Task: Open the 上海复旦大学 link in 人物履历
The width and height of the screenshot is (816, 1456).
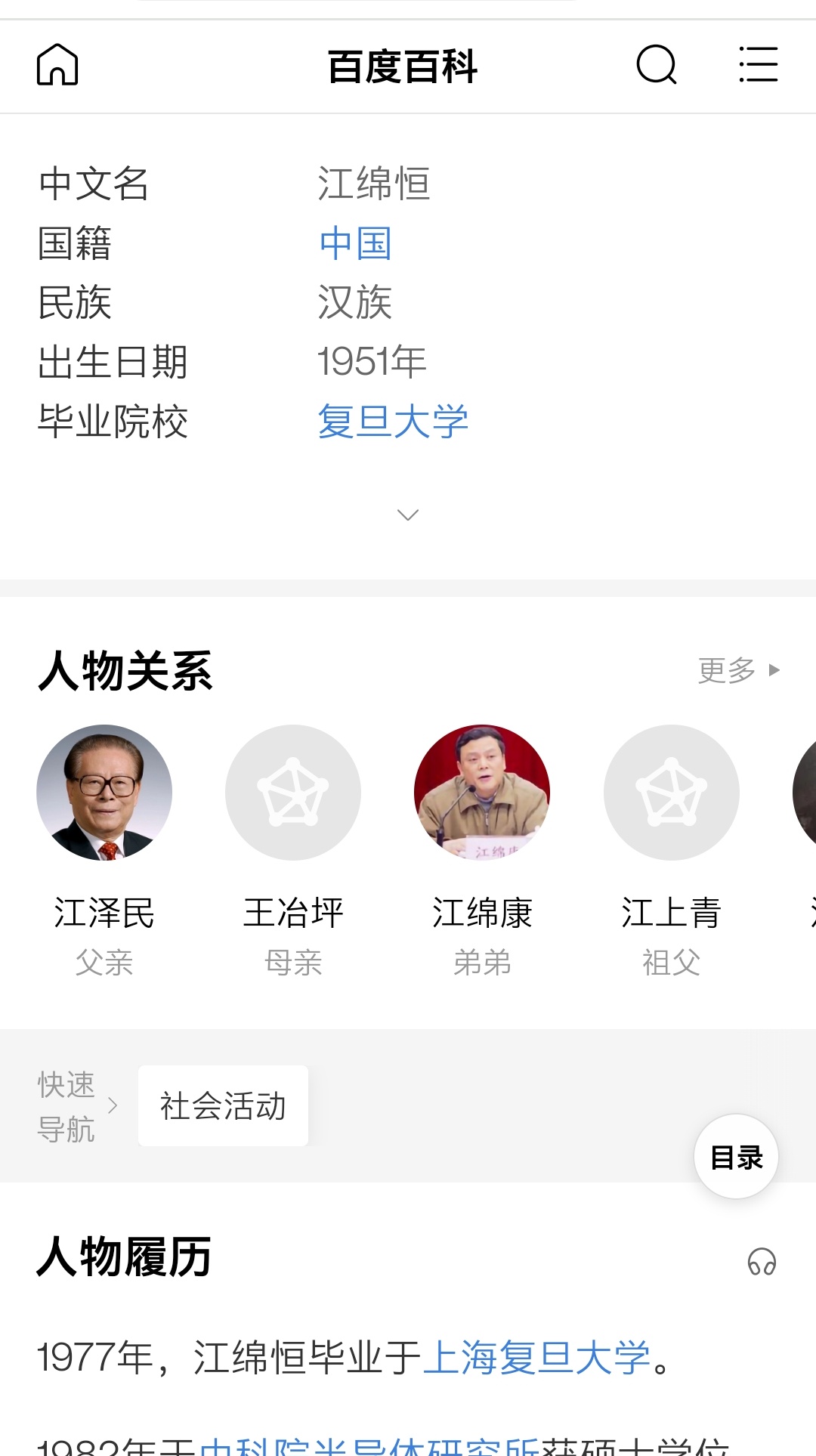Action: (536, 1358)
